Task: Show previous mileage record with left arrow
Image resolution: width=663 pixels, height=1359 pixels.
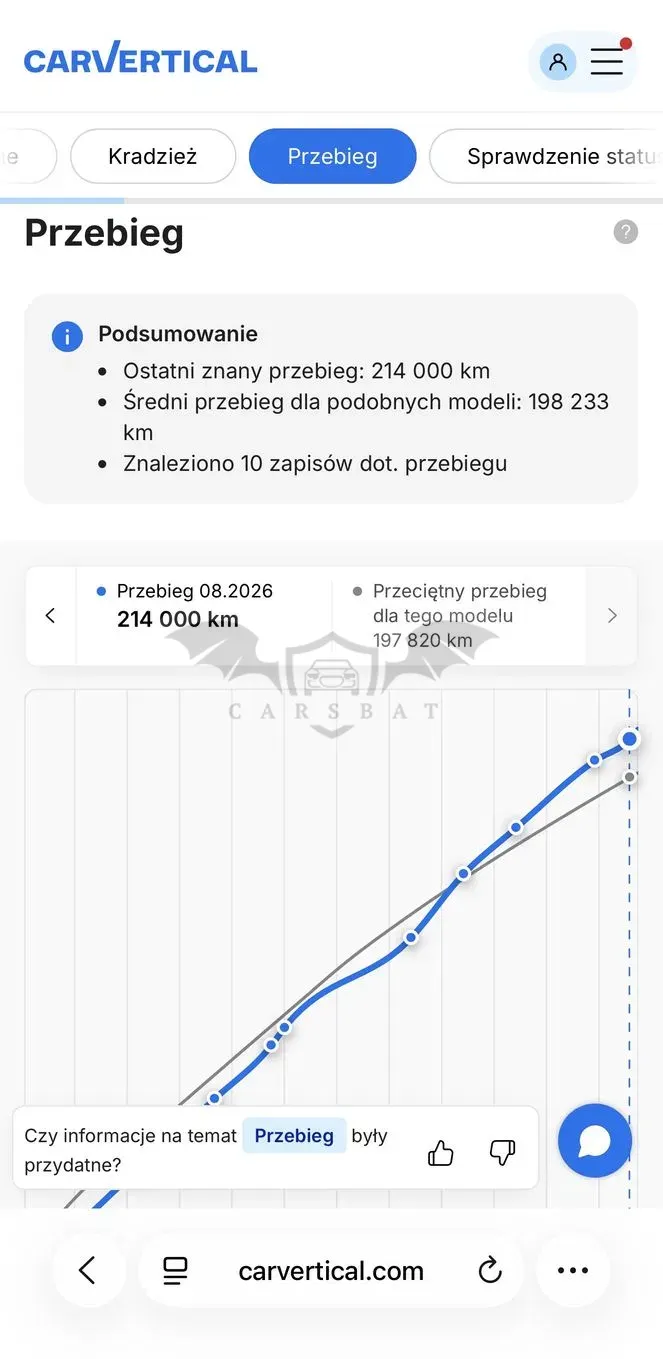Action: pos(50,616)
